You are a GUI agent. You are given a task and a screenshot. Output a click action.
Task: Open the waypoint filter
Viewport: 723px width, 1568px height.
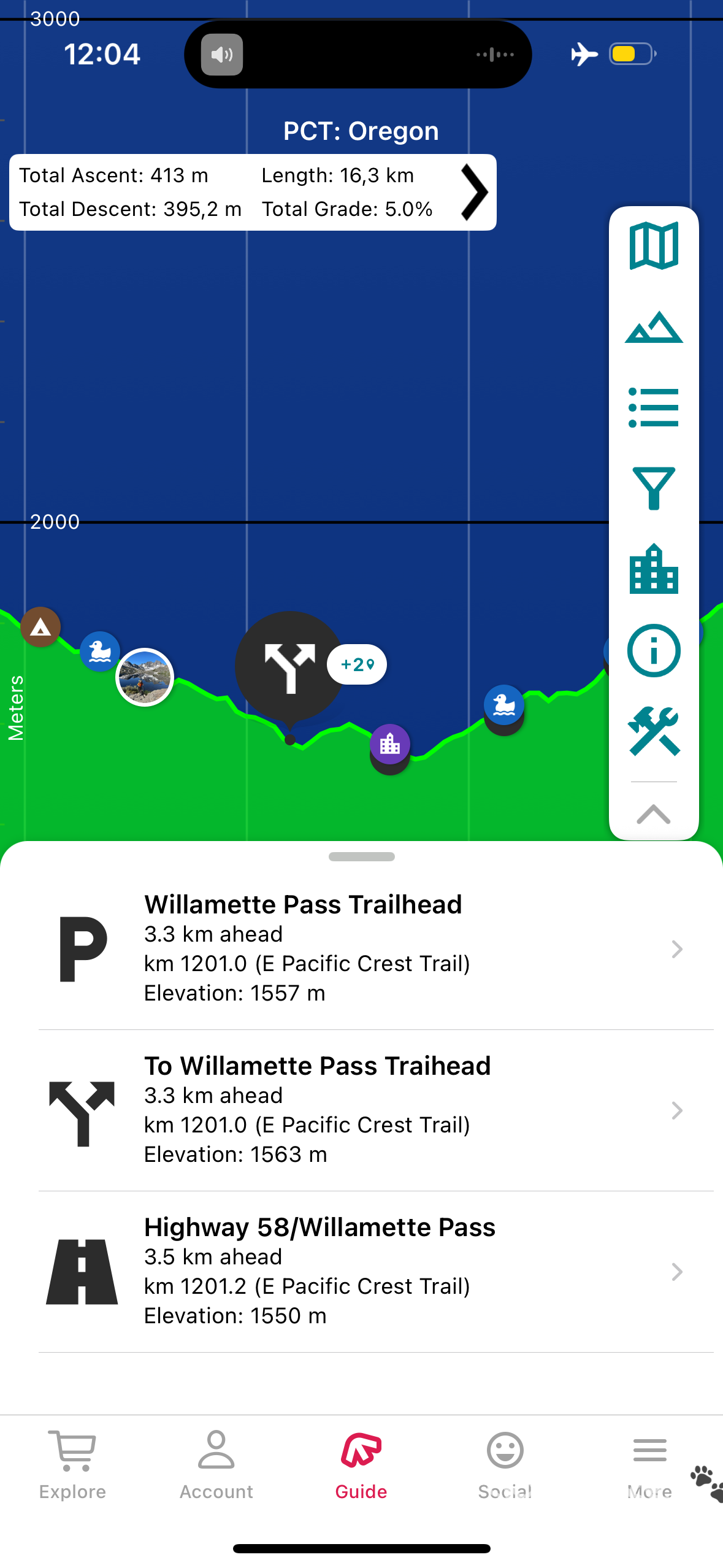(653, 488)
